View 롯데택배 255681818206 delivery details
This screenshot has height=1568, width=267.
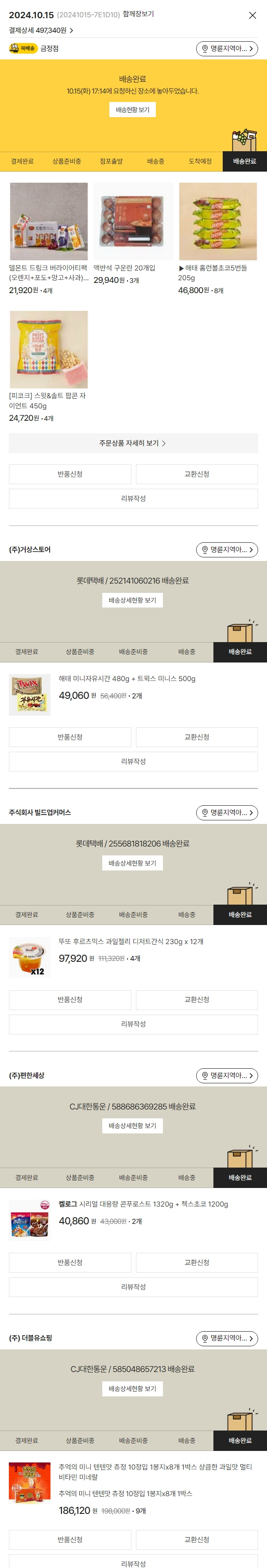(x=132, y=863)
